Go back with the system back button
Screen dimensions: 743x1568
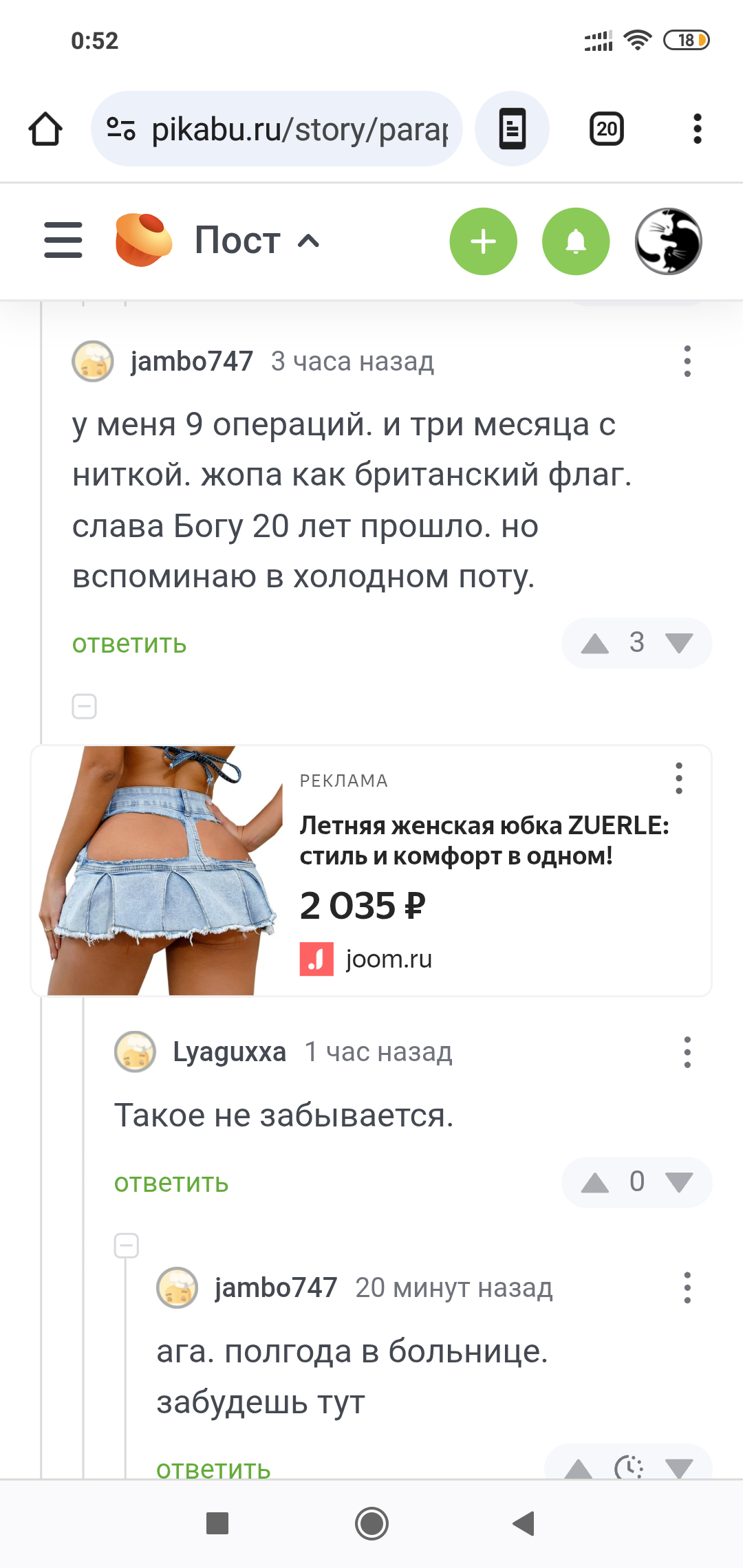[x=524, y=1523]
